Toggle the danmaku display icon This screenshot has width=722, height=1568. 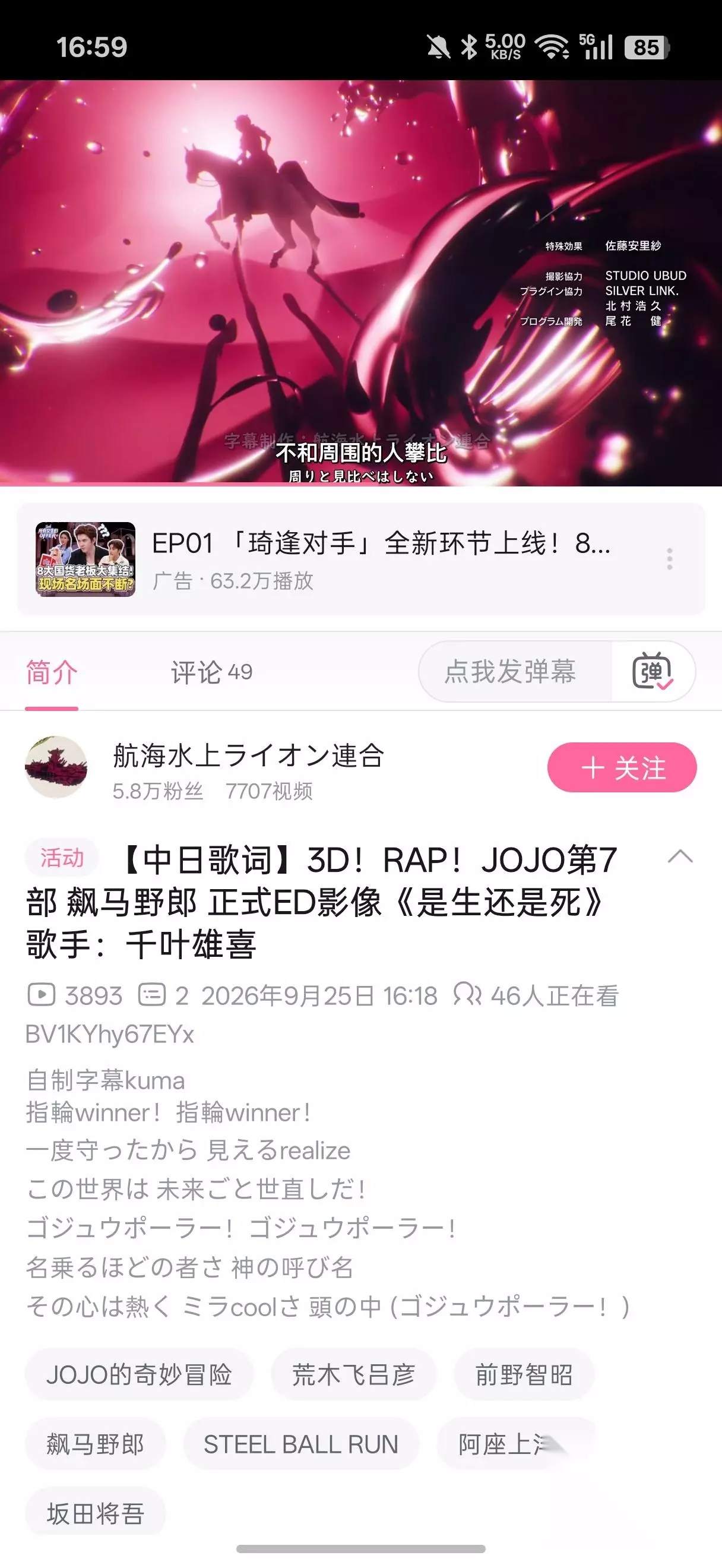pos(652,671)
